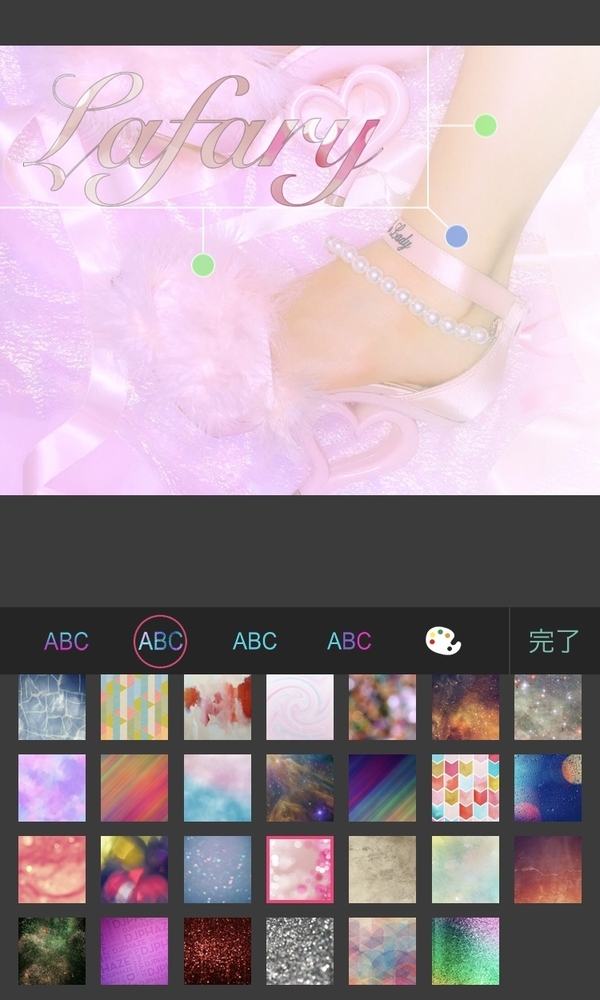The height and width of the screenshot is (1000, 600).
Task: Choose the green nebula texture swatch
Action: tap(52, 951)
